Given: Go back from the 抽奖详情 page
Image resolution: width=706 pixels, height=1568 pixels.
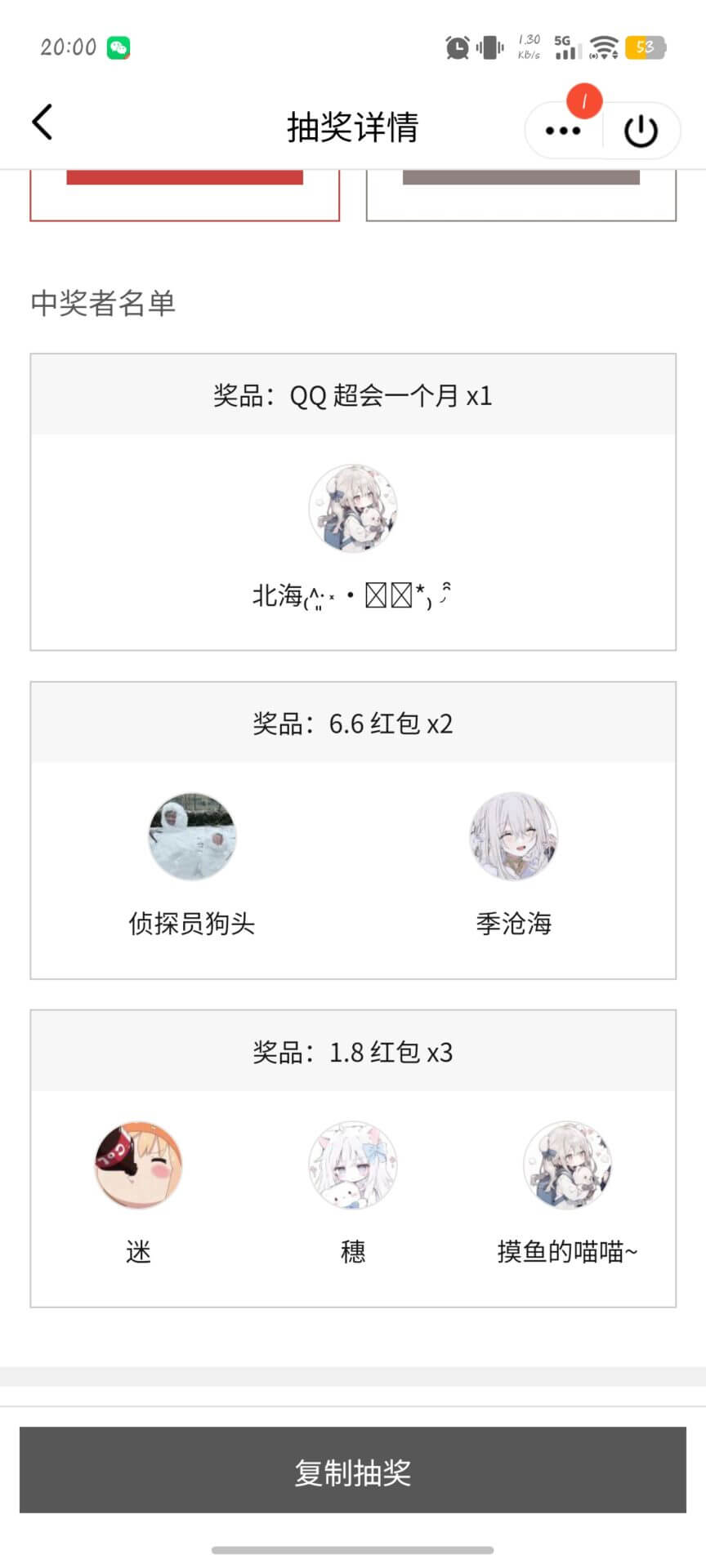Looking at the screenshot, I should point(42,123).
